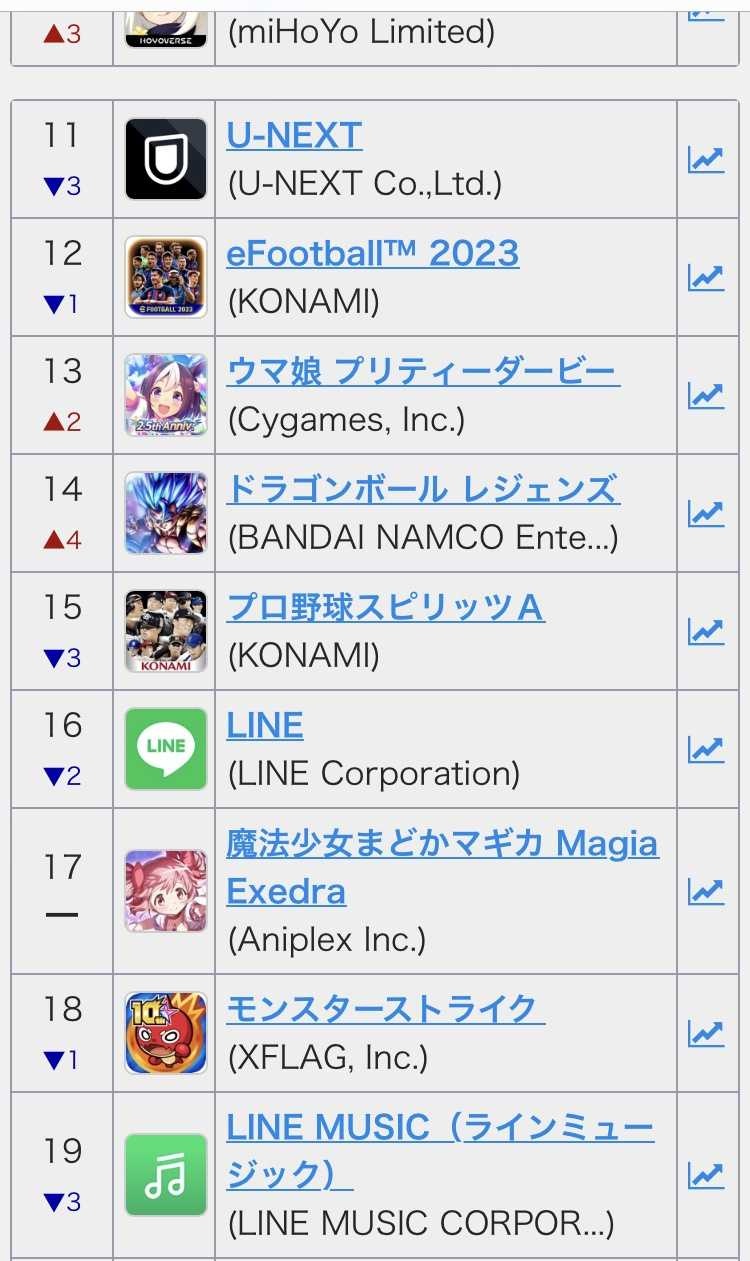Screen dimensions: 750x1261
Task: View the trend chart for LINE MUSIC
Action: (706, 1175)
